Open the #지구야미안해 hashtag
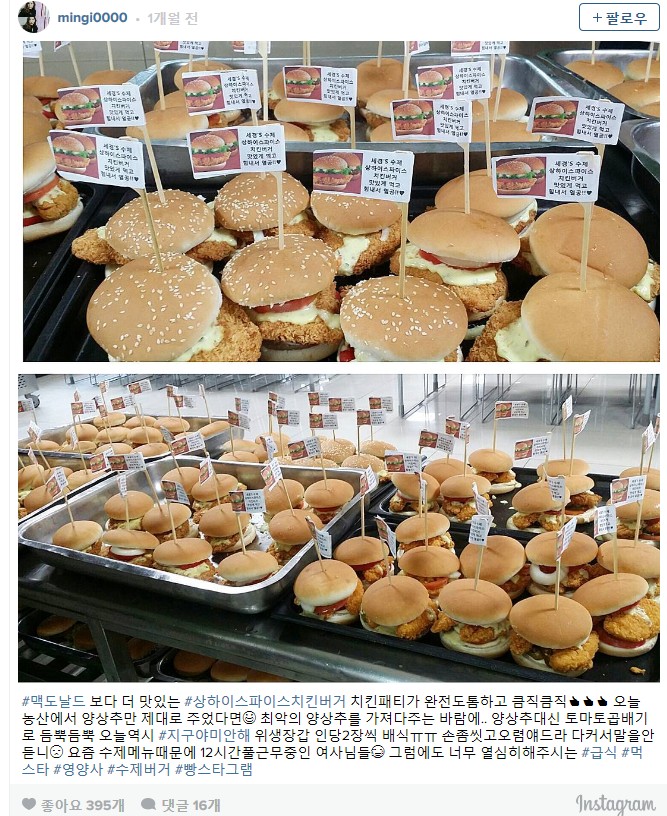 (200, 734)
